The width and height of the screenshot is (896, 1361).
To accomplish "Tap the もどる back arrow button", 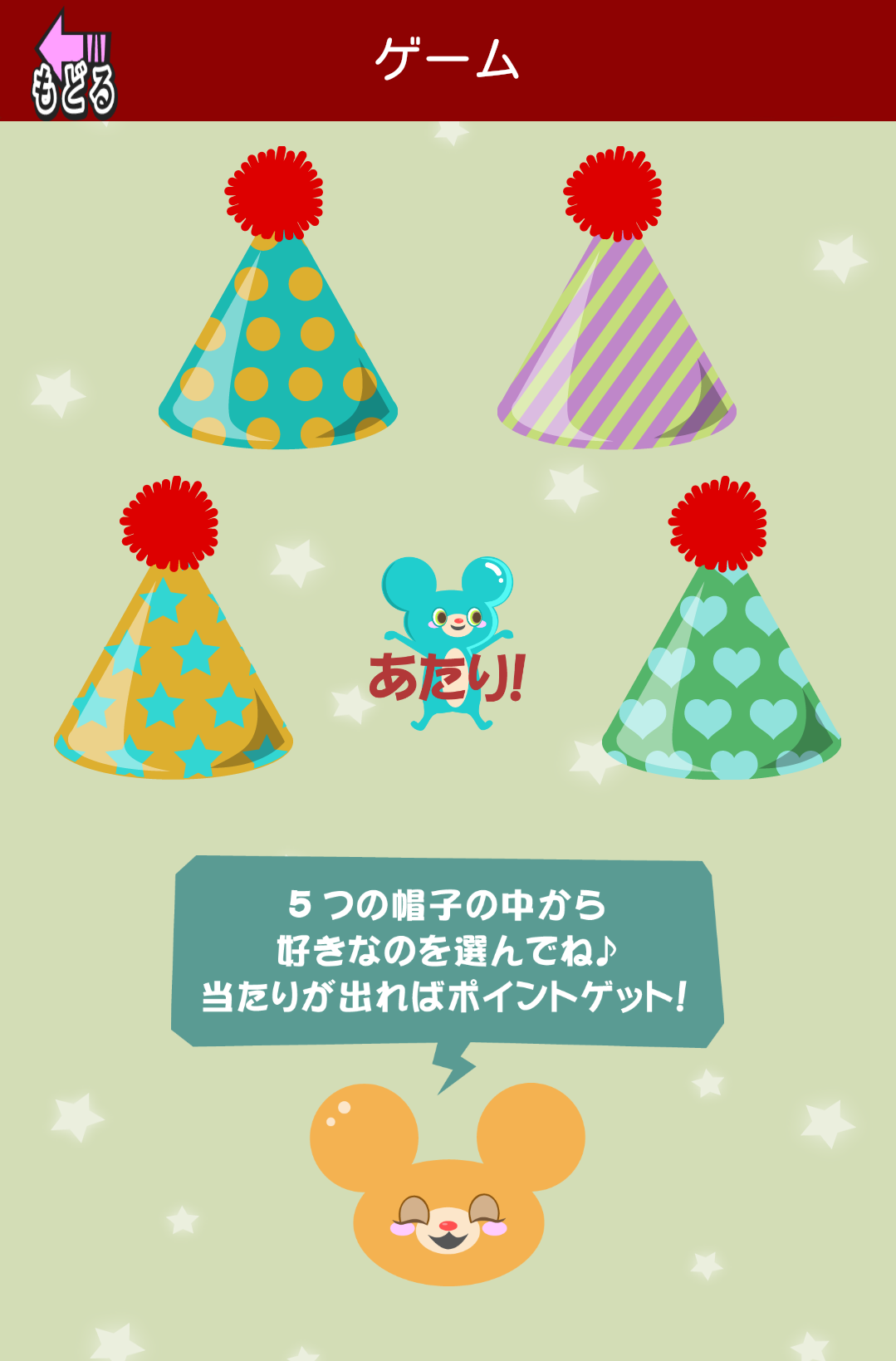I will pos(73,65).
